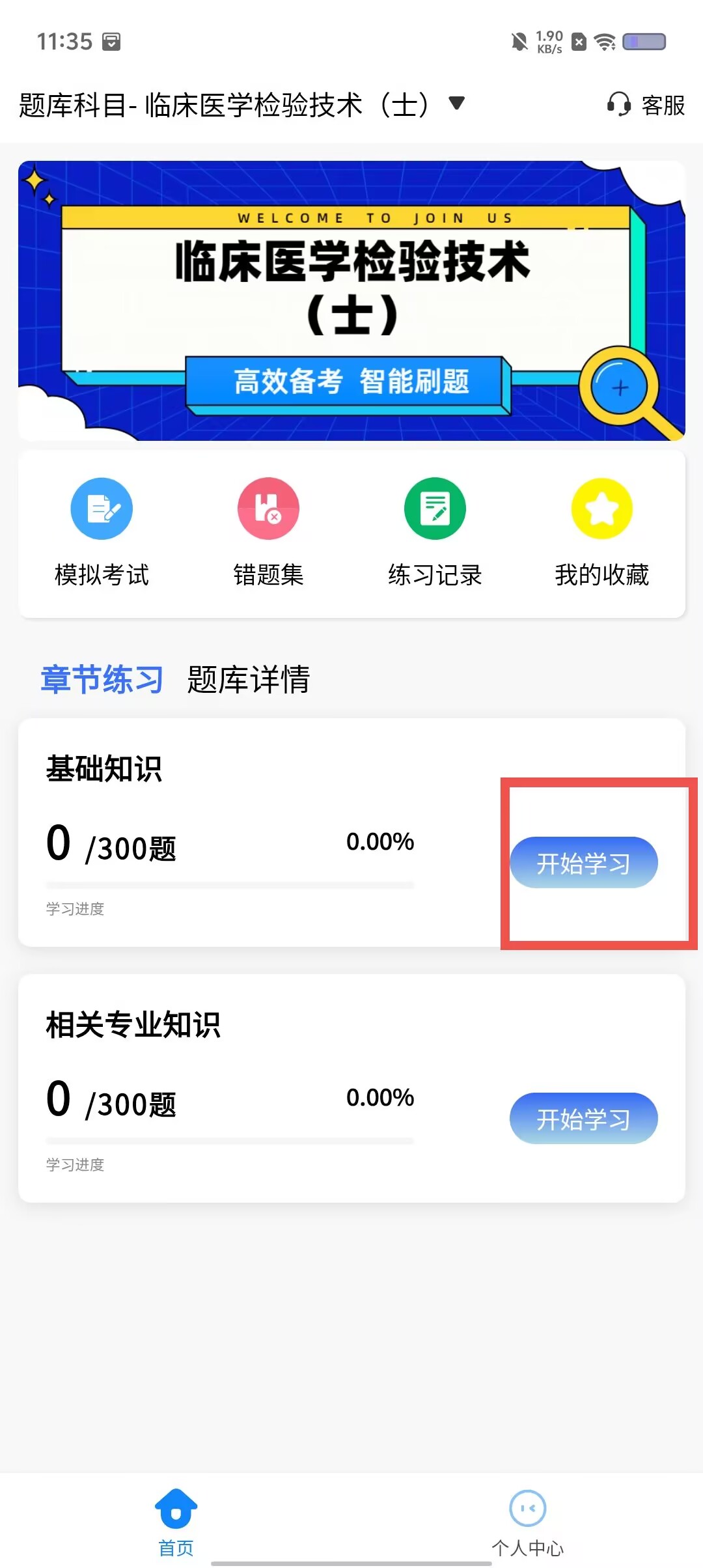Switch to 个人中心 bottom tab
This screenshot has width=703, height=1568.
click(527, 1522)
